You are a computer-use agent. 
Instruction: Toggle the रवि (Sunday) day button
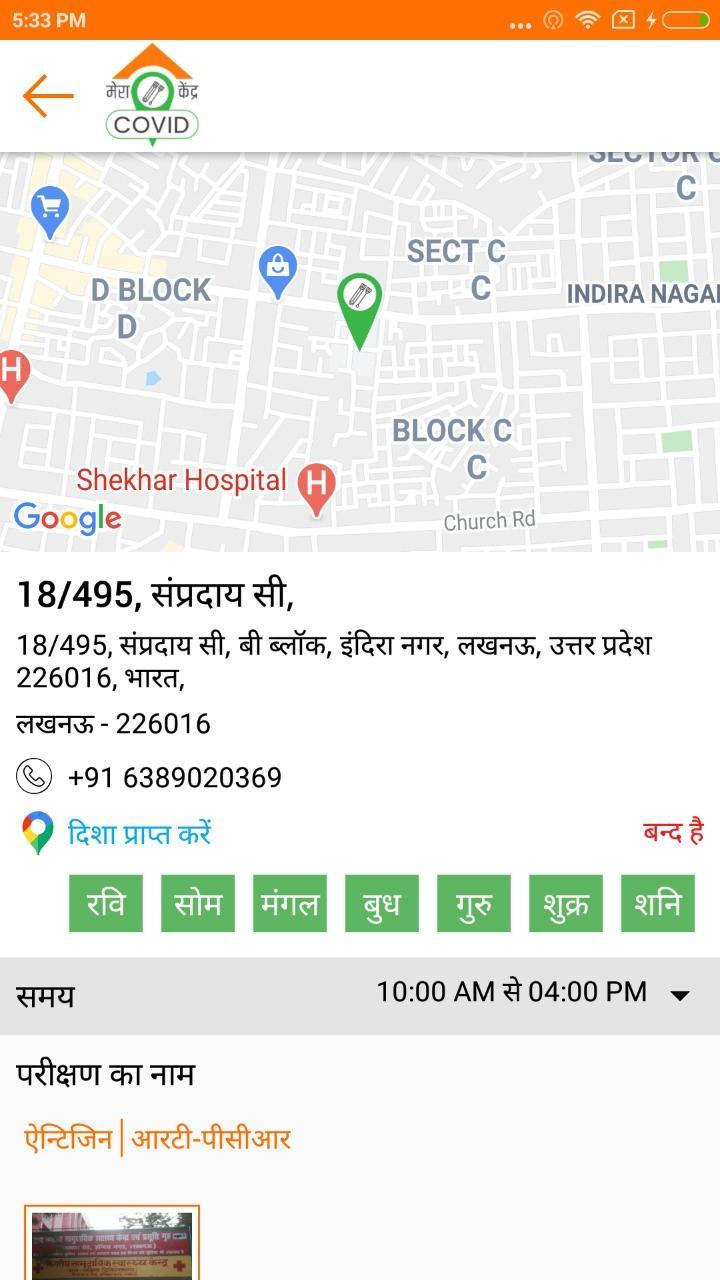click(x=106, y=903)
